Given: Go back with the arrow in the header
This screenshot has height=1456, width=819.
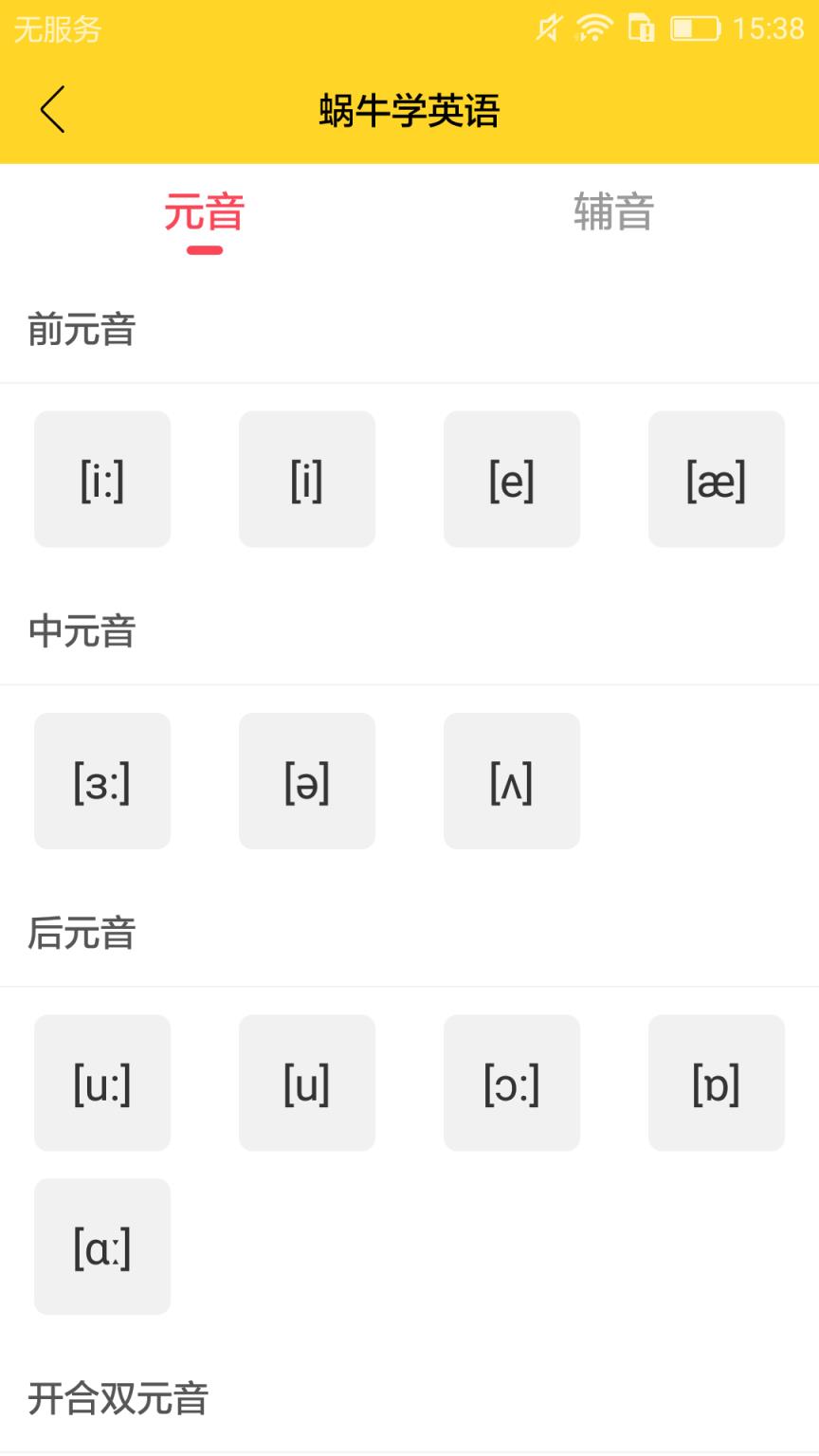Looking at the screenshot, I should [52, 109].
